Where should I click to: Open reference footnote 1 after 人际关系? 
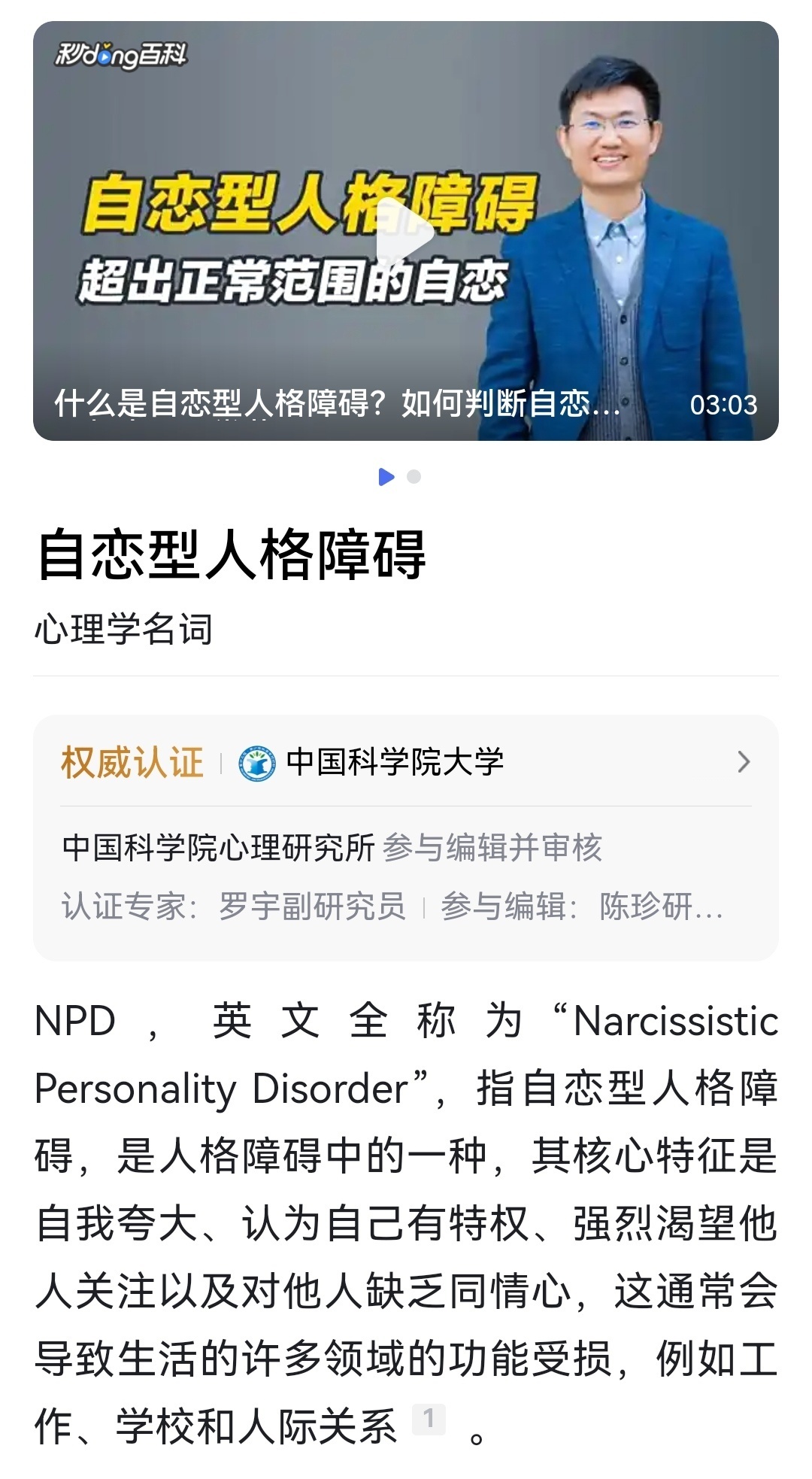click(x=429, y=1419)
